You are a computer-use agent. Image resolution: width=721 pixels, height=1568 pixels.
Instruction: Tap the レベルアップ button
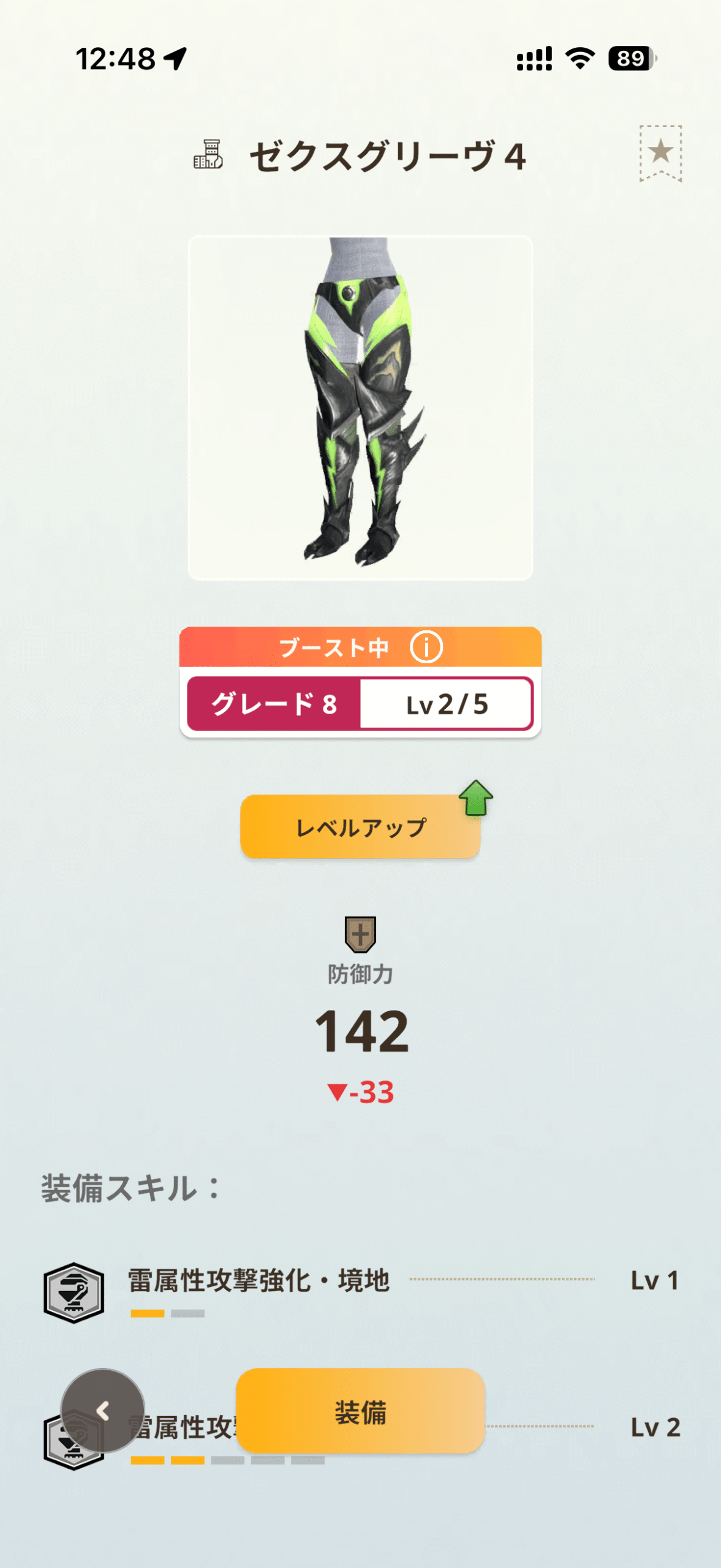[x=360, y=827]
